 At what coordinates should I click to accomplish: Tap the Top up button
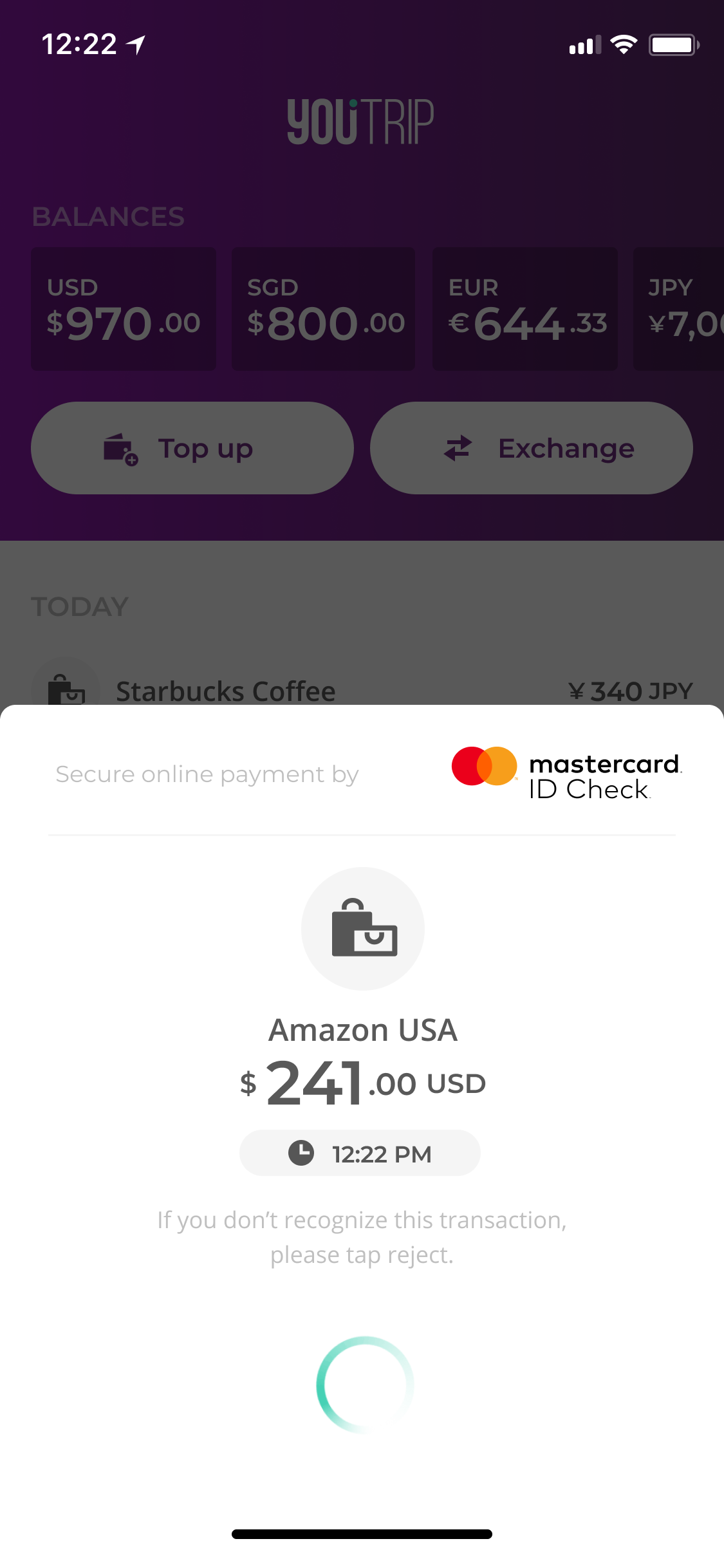(192, 448)
